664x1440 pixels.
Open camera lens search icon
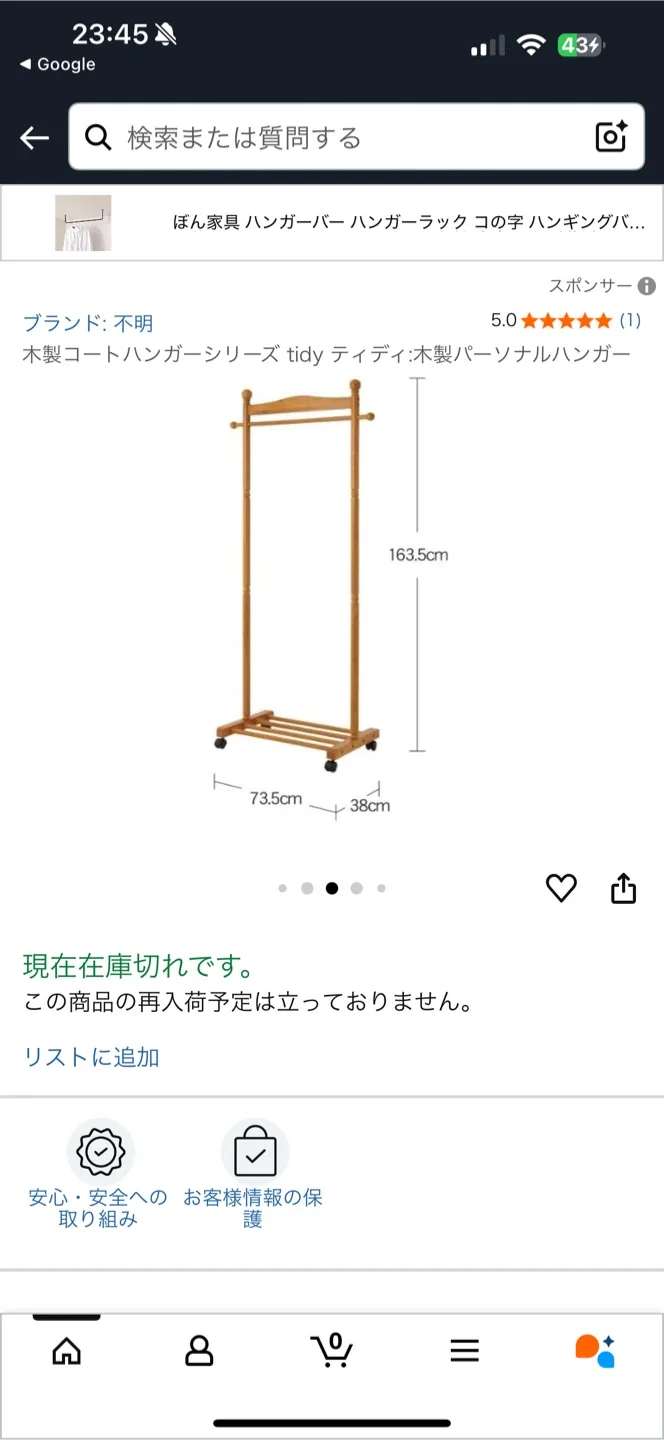(x=610, y=137)
